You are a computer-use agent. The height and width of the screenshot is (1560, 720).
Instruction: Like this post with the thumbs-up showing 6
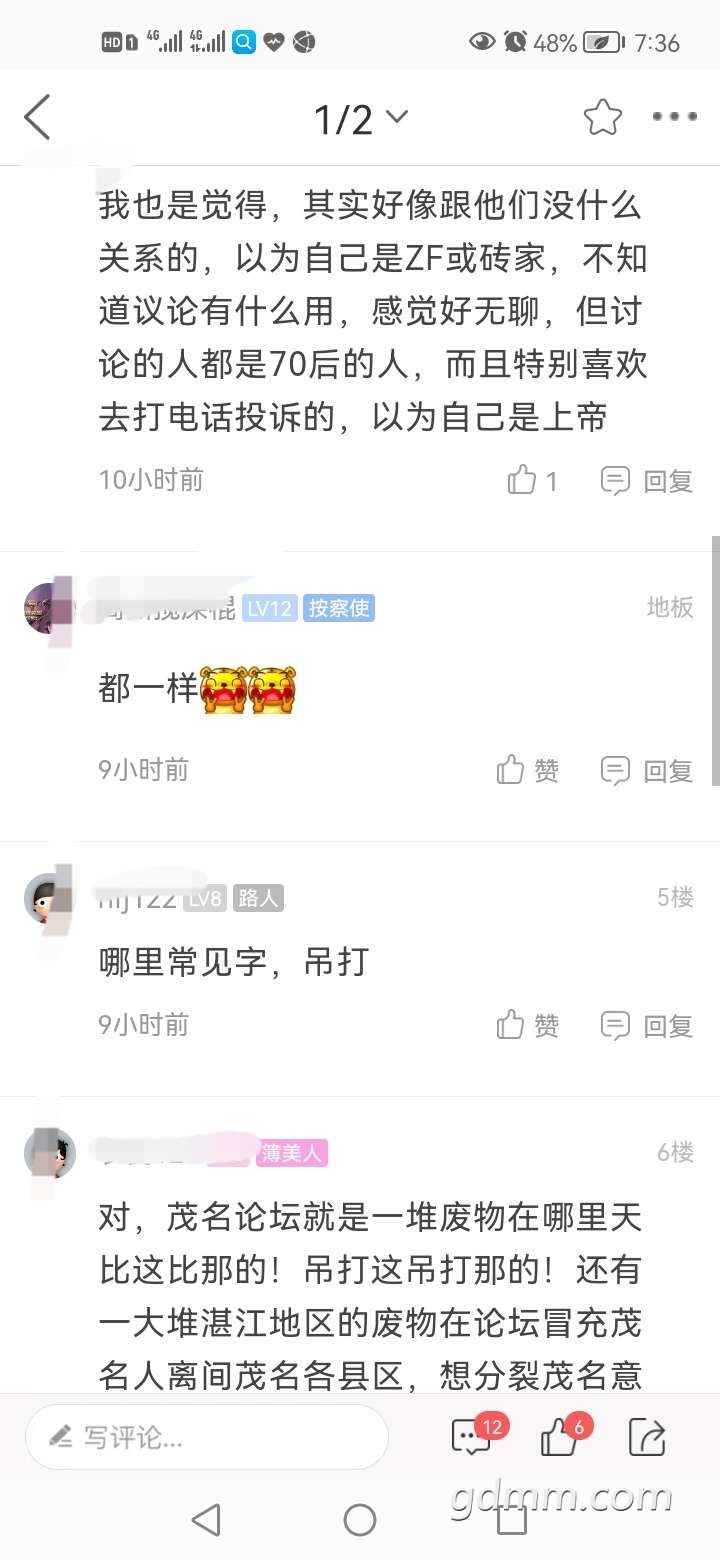[560, 1438]
